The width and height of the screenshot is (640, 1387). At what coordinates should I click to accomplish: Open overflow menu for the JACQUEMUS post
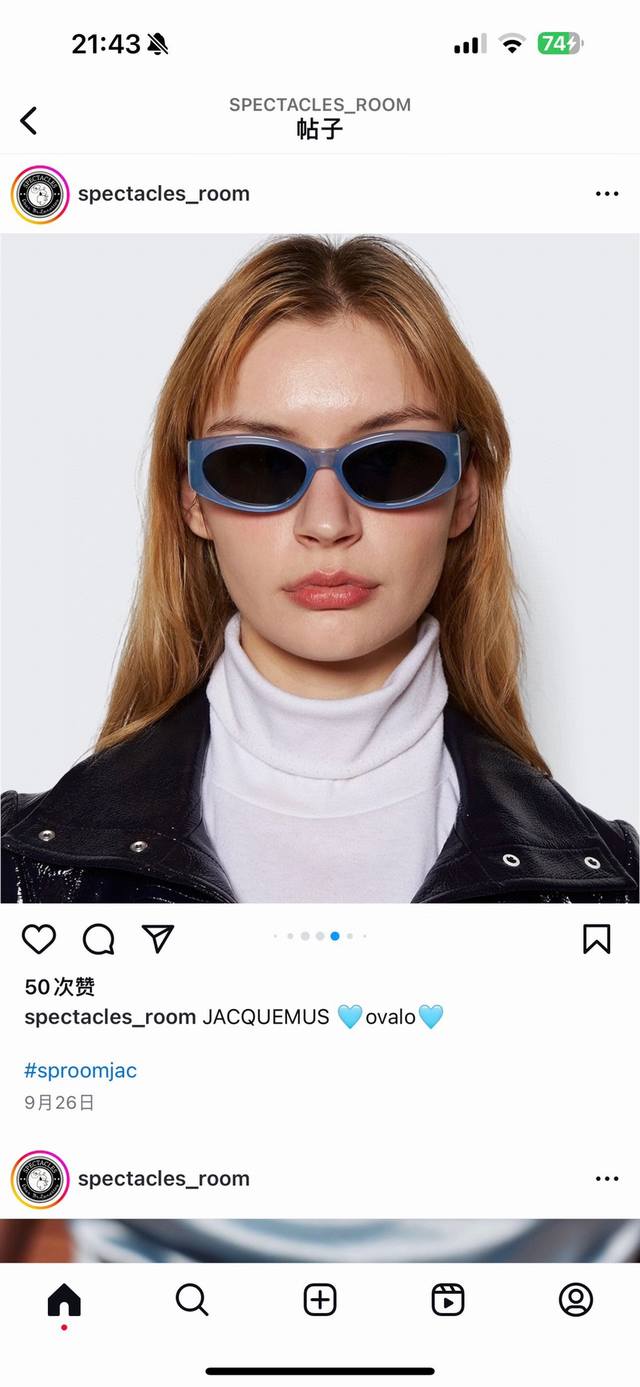tap(606, 194)
